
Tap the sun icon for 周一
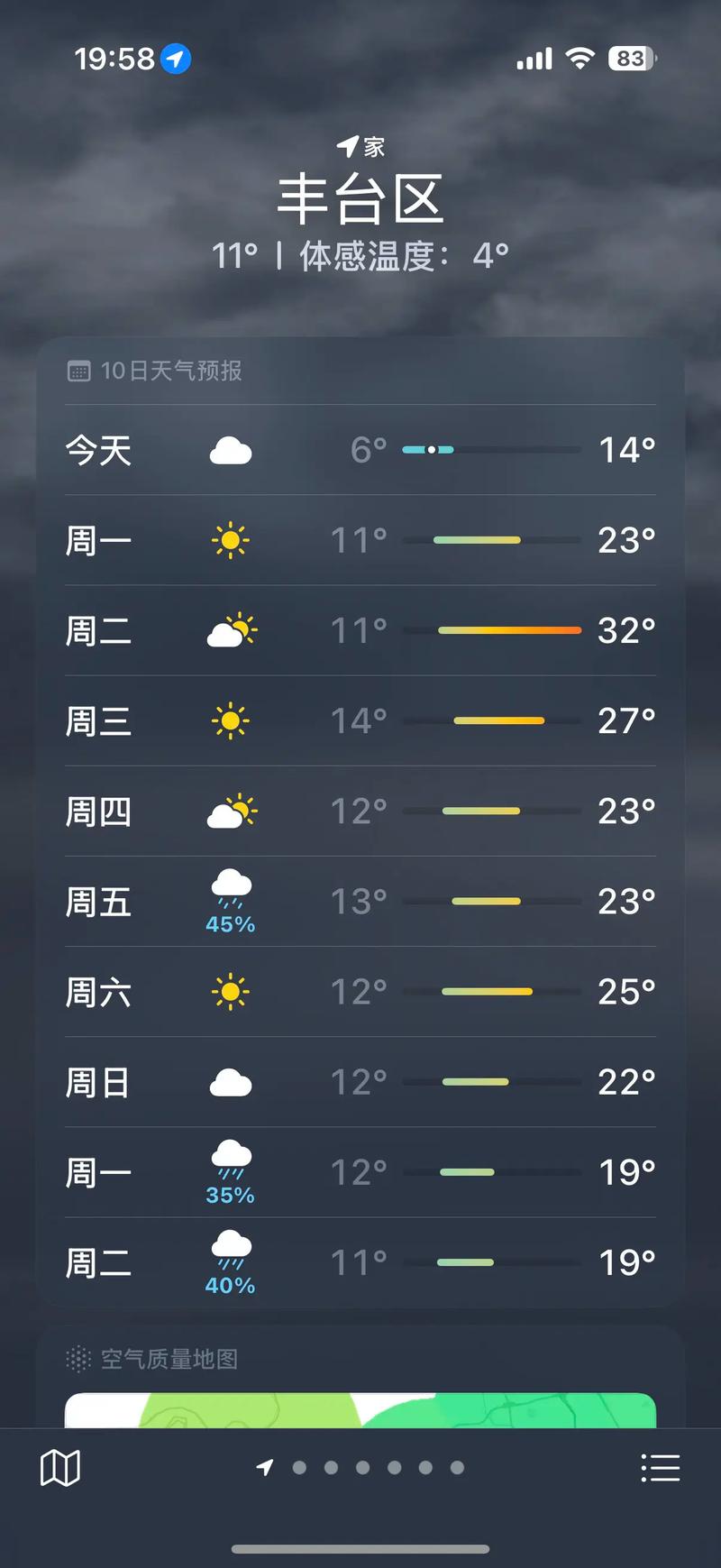(x=231, y=539)
